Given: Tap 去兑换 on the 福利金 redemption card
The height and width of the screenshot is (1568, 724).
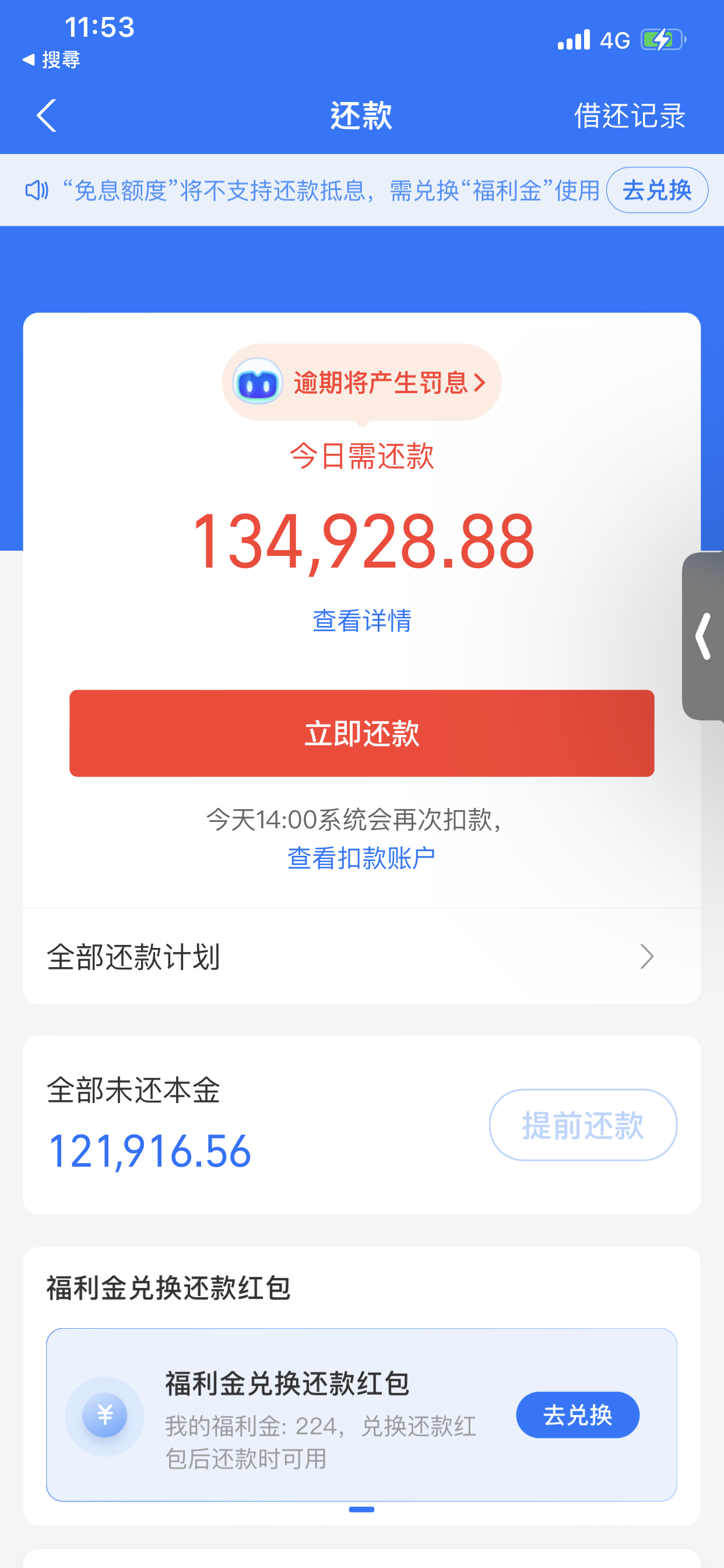Looking at the screenshot, I should [x=577, y=1415].
